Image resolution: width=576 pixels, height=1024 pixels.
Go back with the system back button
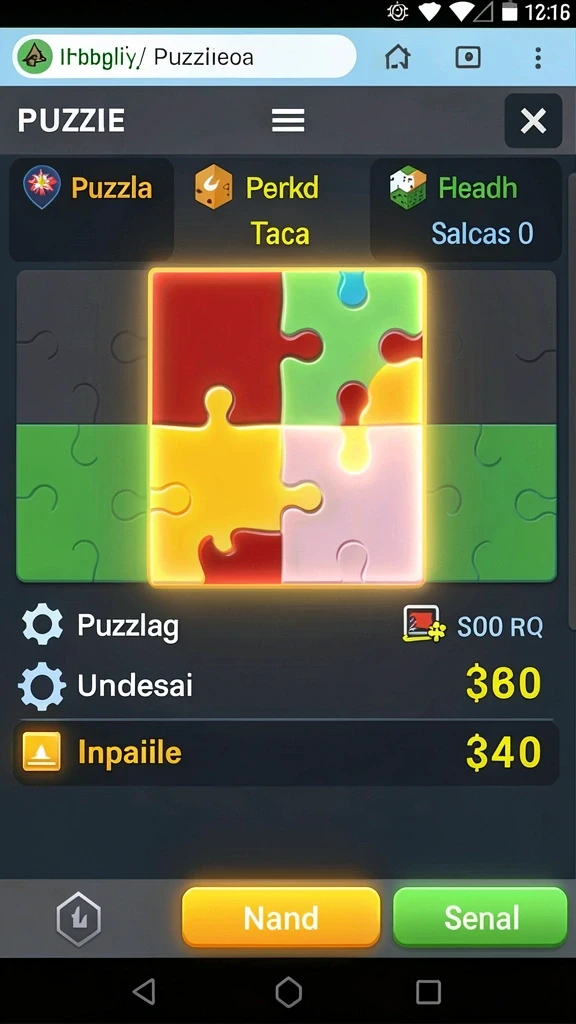click(144, 991)
